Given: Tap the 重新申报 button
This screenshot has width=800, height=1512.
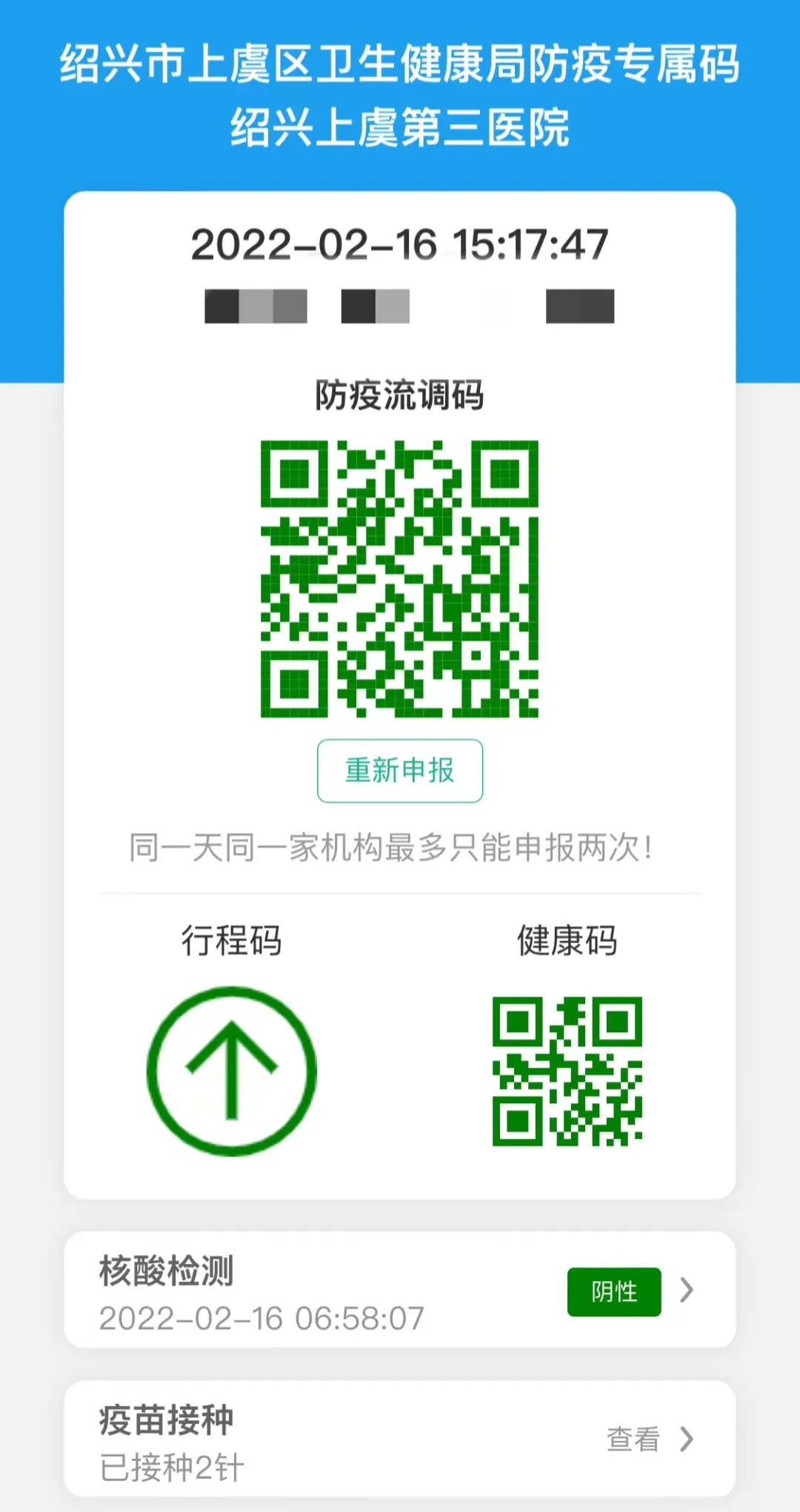Looking at the screenshot, I should pyautogui.click(x=400, y=771).
